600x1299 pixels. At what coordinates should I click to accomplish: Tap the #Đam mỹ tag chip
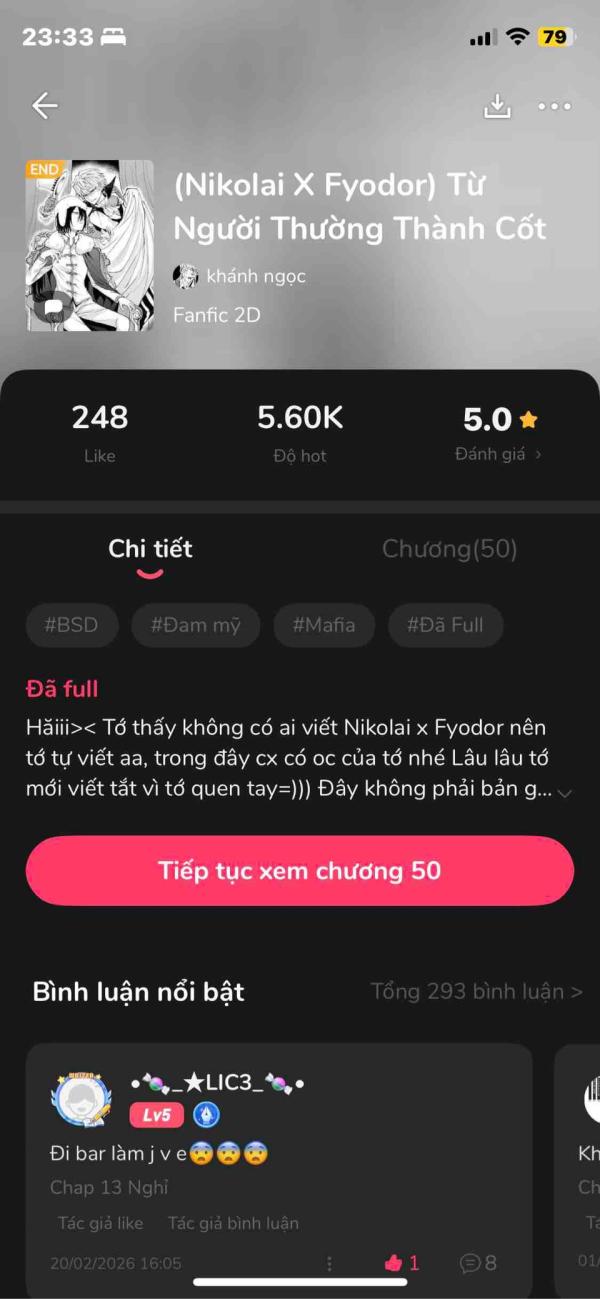196,625
